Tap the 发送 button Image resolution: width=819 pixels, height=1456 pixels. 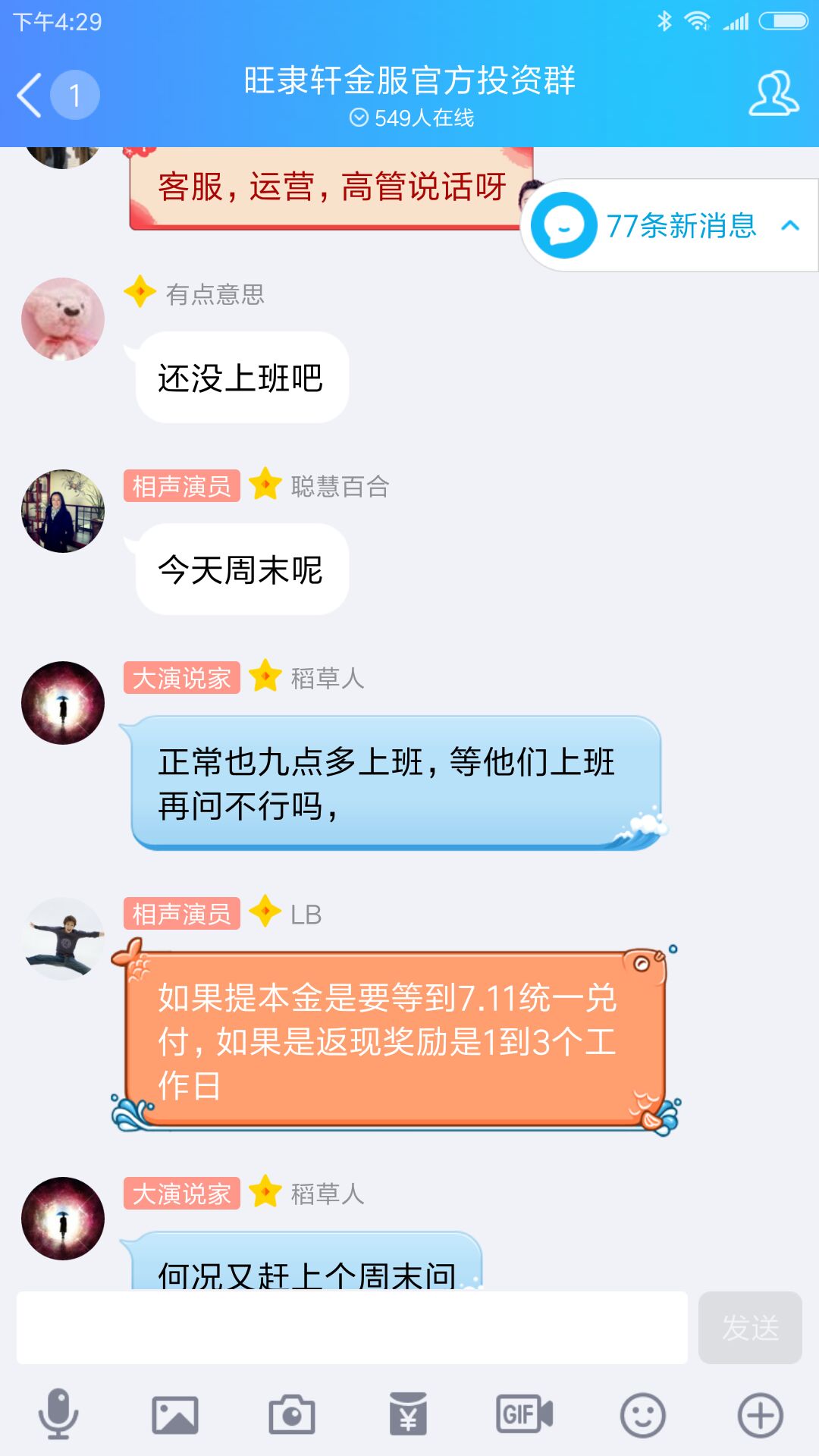(x=749, y=1327)
